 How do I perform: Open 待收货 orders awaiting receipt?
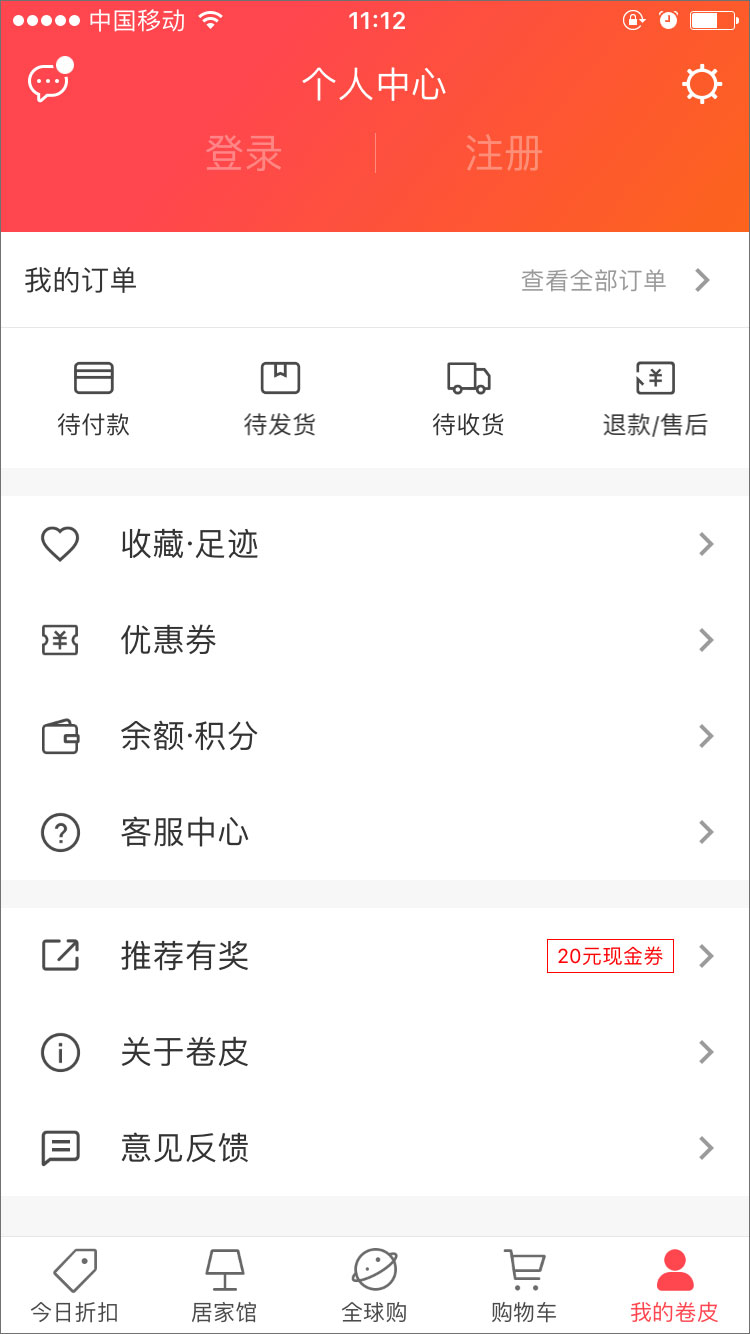[x=468, y=398]
